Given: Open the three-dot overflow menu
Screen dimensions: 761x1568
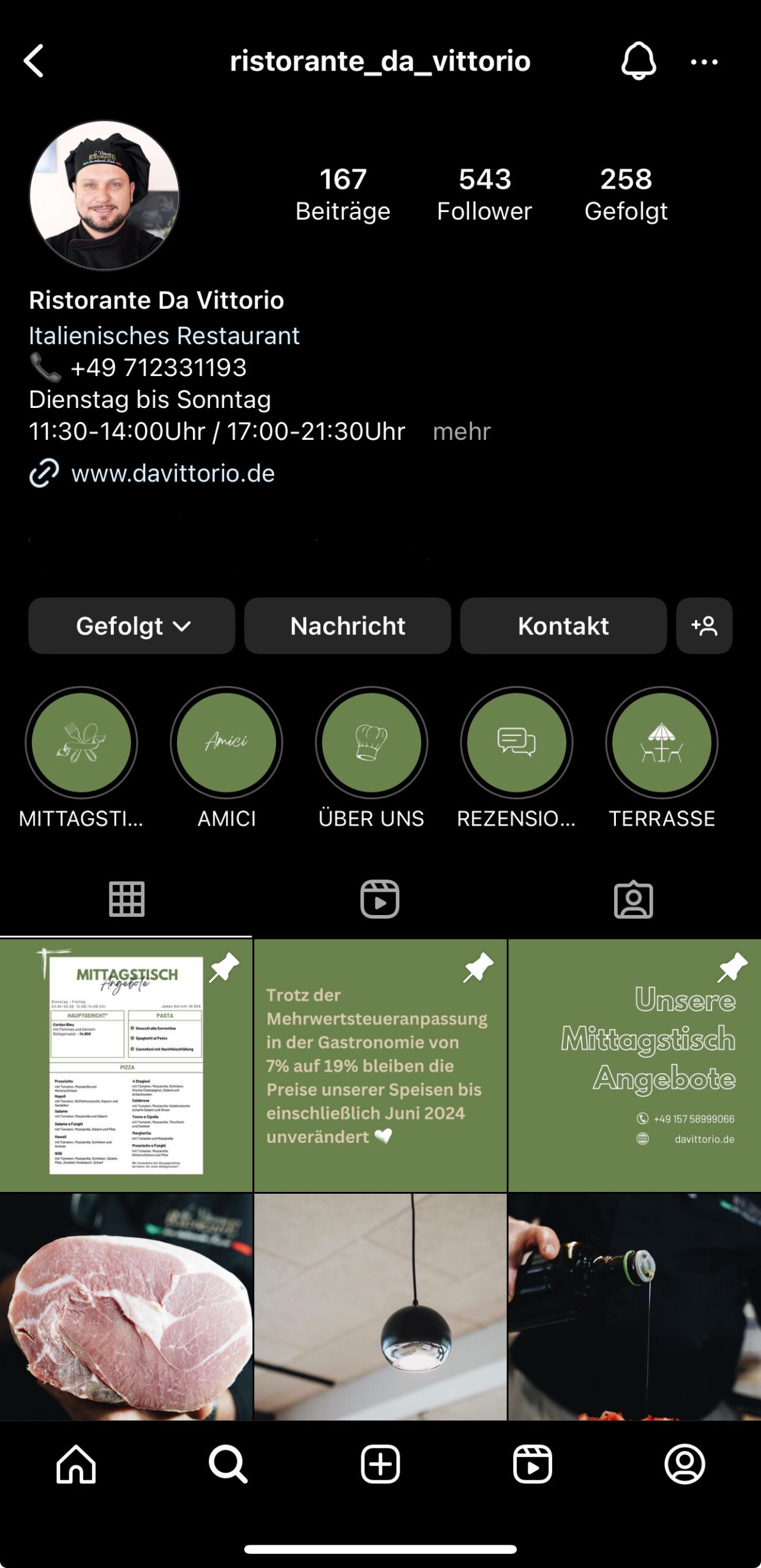Looking at the screenshot, I should pyautogui.click(x=704, y=62).
